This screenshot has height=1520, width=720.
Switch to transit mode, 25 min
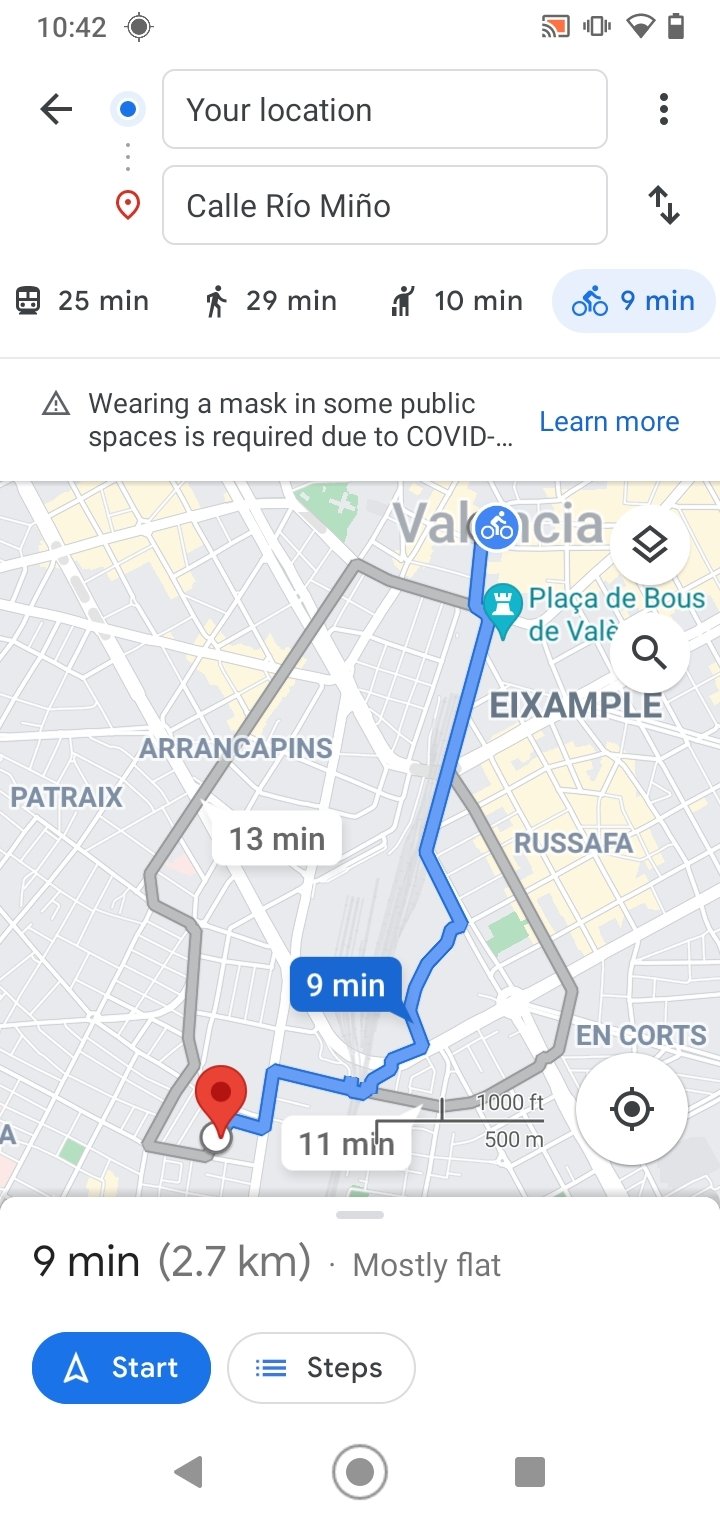(x=83, y=301)
